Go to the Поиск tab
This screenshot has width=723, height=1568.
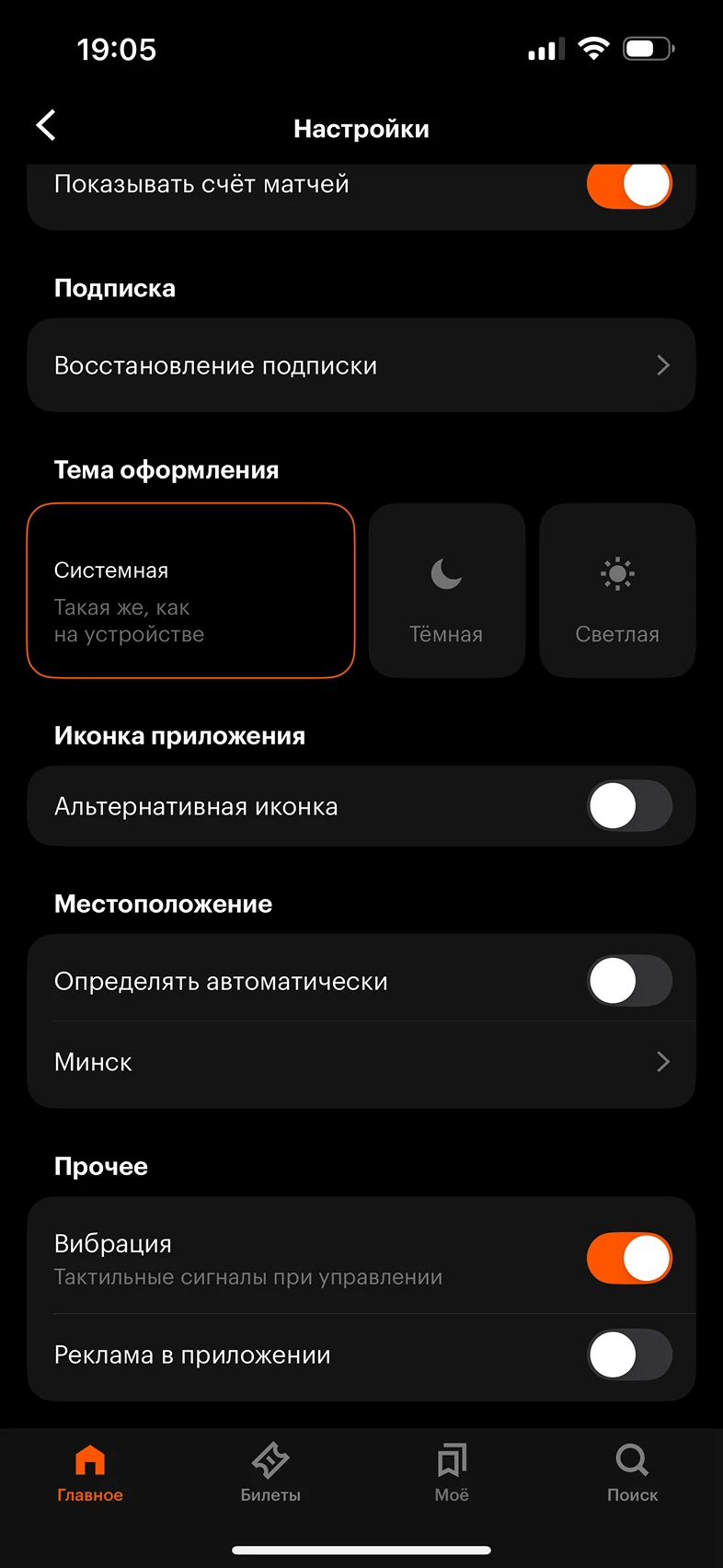632,1473
